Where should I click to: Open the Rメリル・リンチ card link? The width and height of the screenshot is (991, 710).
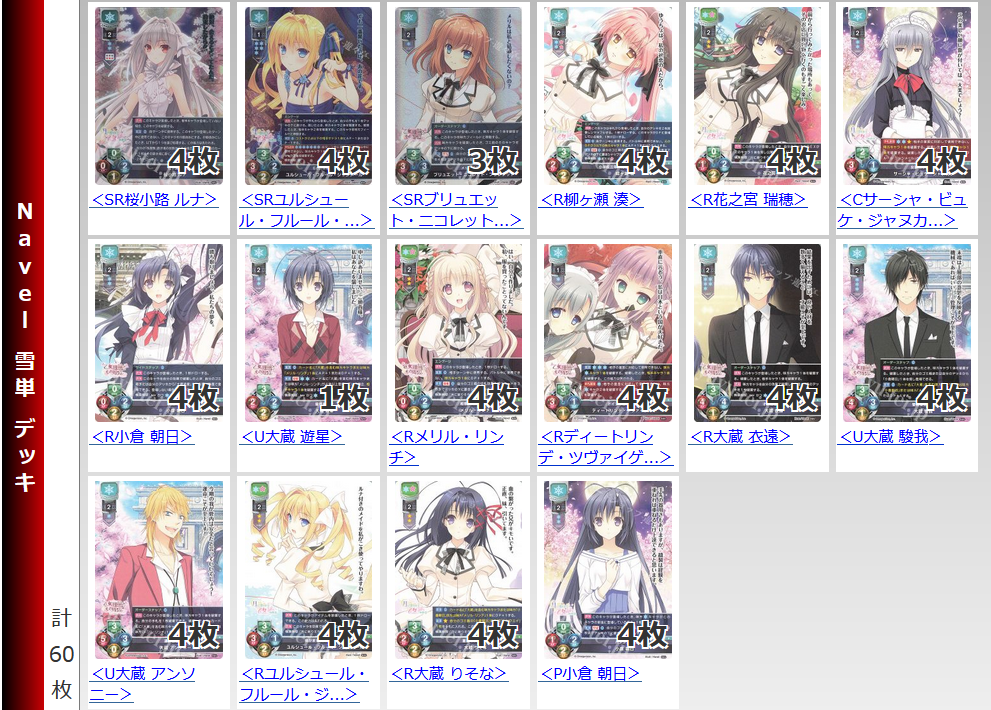(x=447, y=447)
